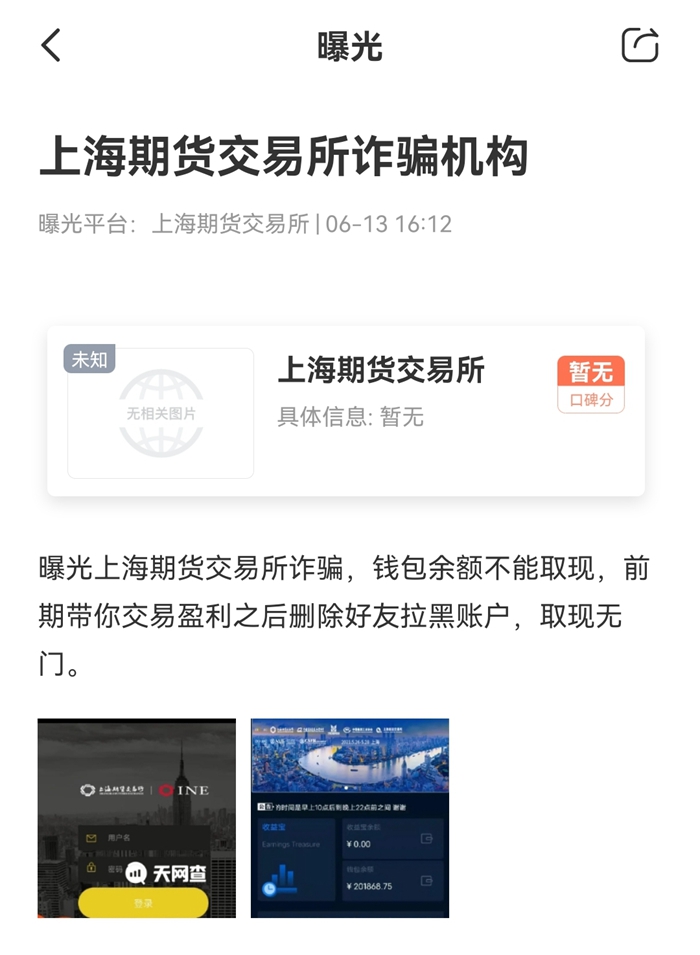This screenshot has width=700, height=955.
Task: View the dark login screenshot image
Action: (137, 818)
